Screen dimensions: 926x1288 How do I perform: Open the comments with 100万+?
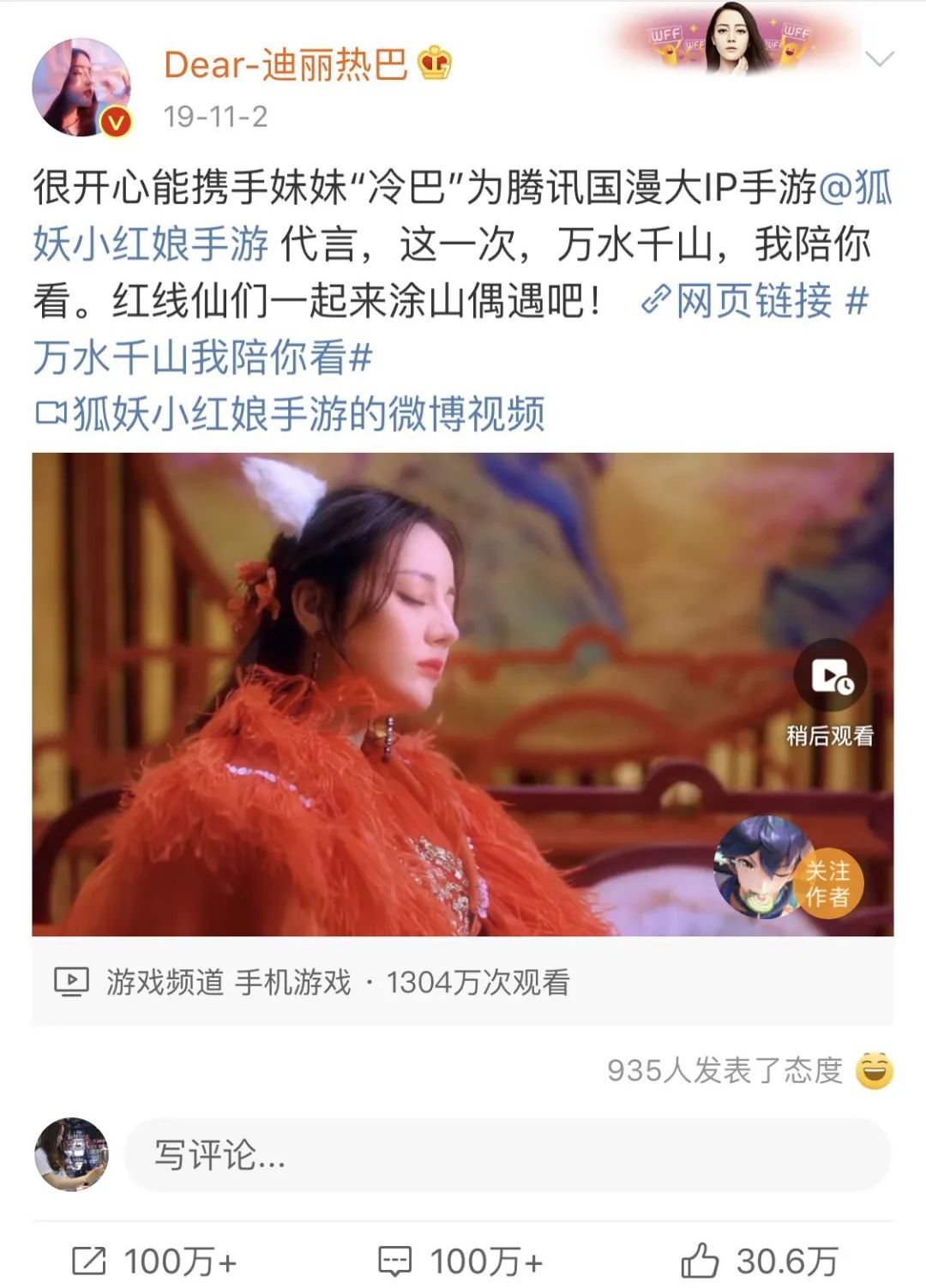pos(461,1261)
